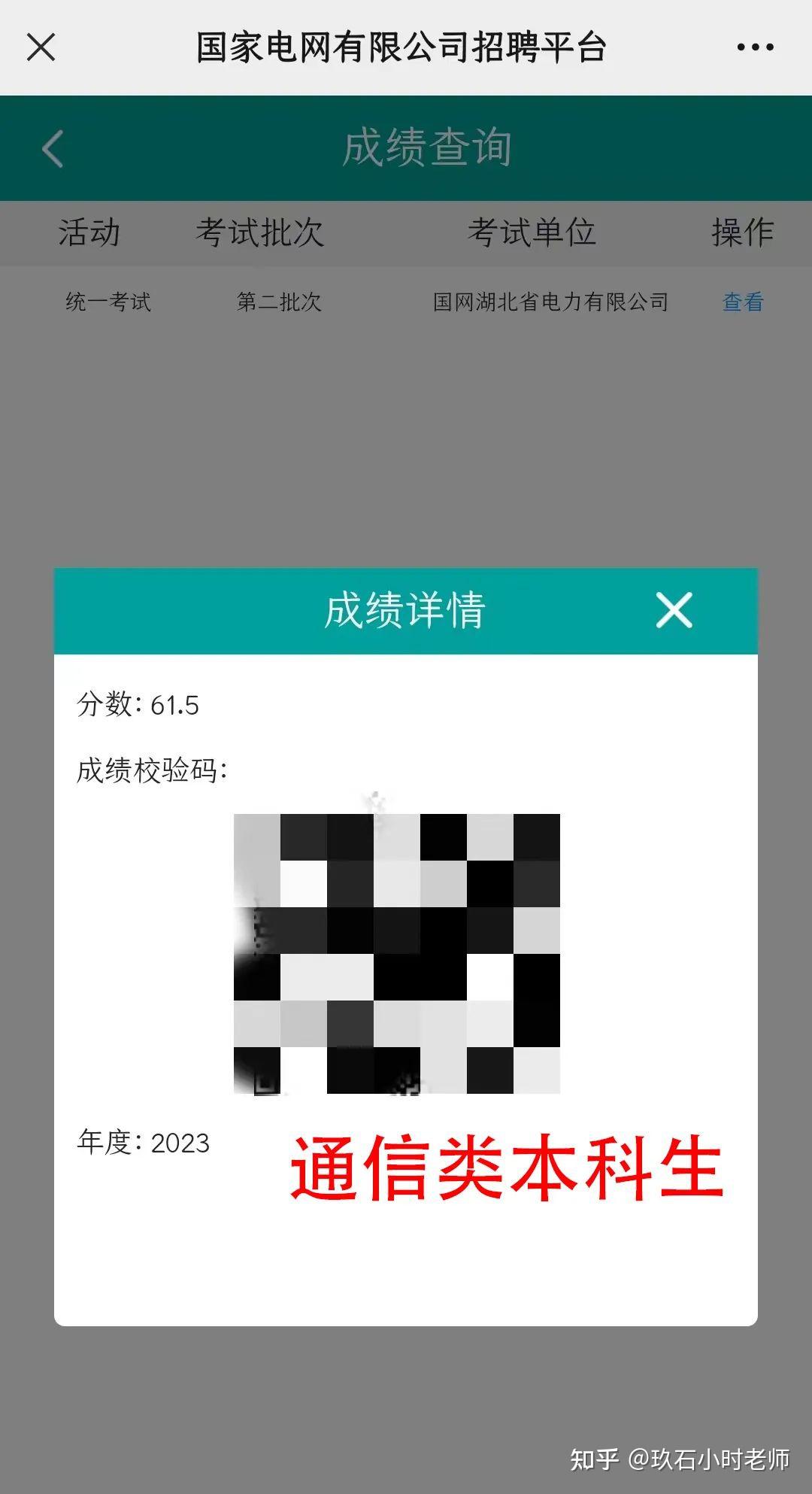
Task: Dismiss the 成绩详情 dialog
Action: click(674, 610)
